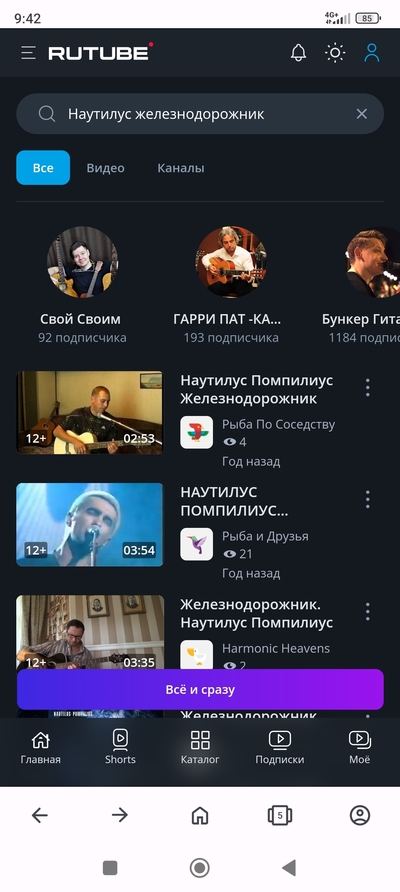The height and width of the screenshot is (892, 400).
Task: Toggle the light theme sun icon
Action: point(335,53)
